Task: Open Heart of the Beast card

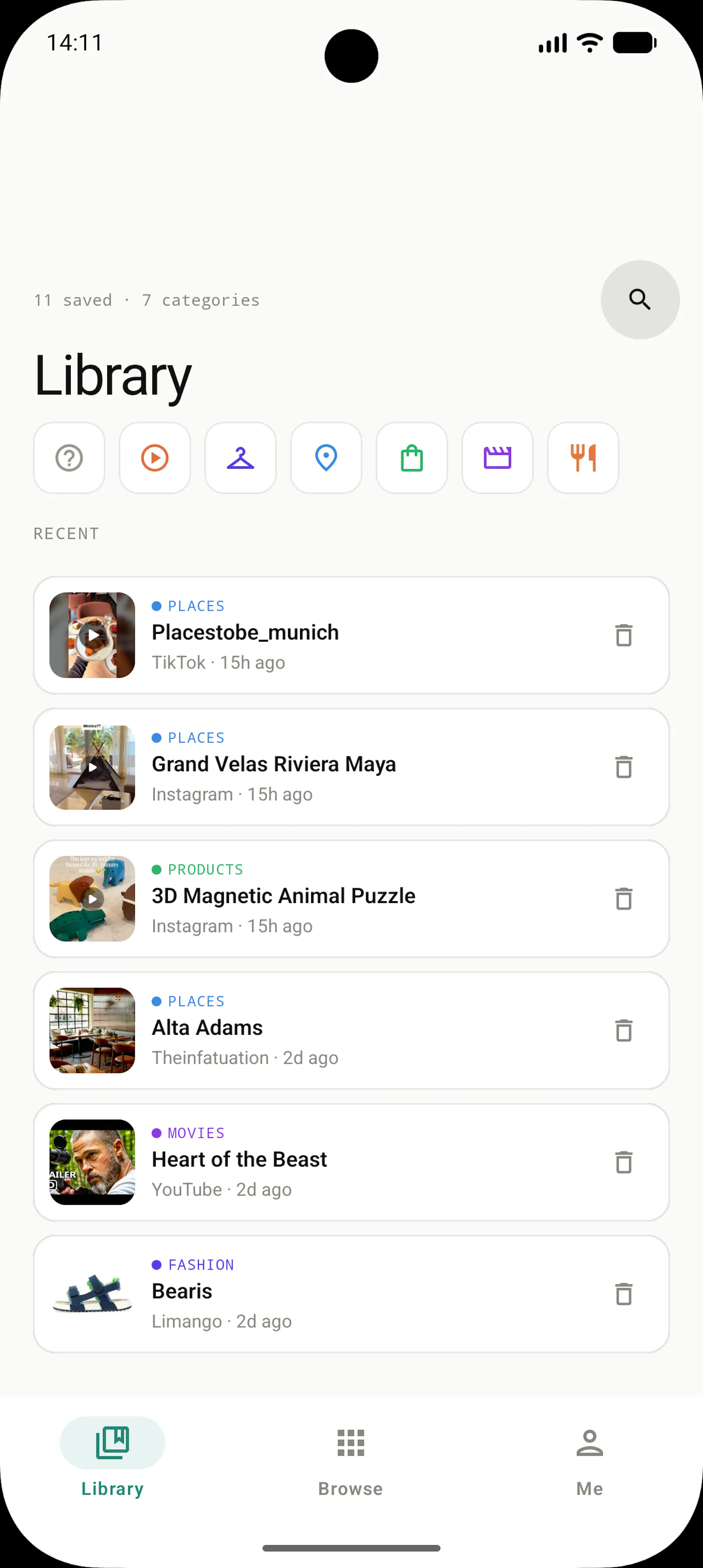Action: click(351, 1163)
